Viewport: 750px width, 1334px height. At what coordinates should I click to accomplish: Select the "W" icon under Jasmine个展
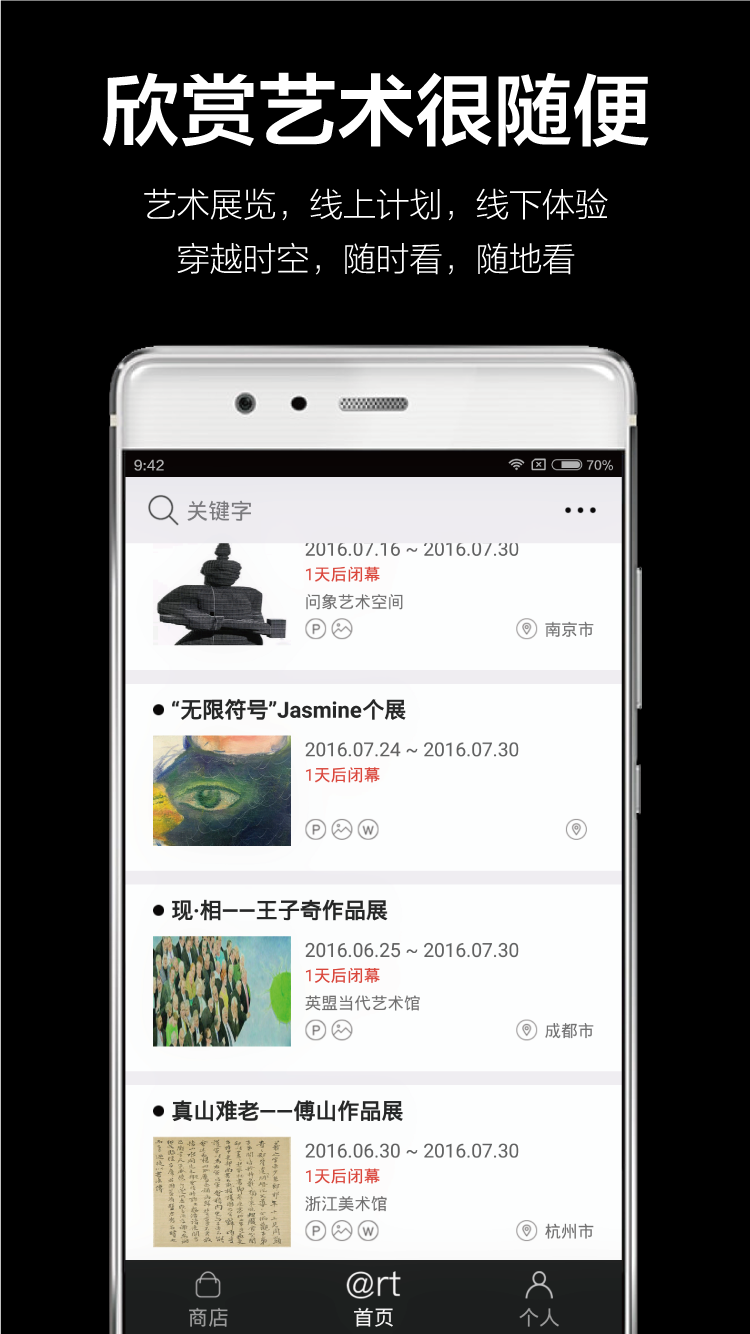click(x=368, y=829)
